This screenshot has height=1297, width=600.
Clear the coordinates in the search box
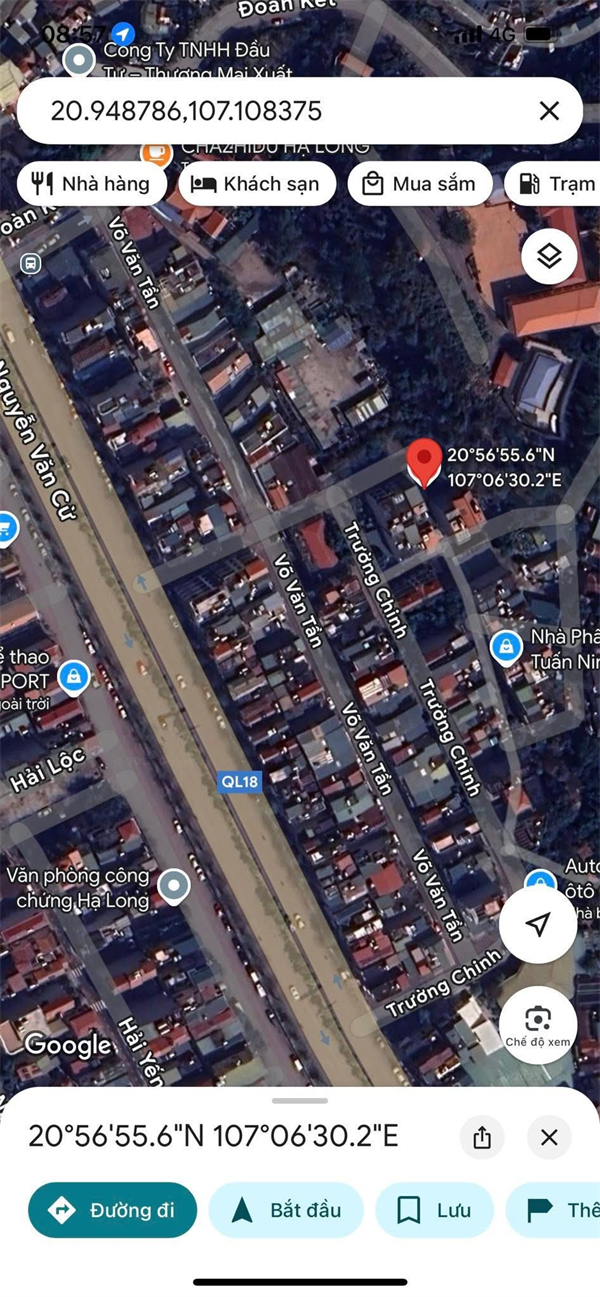pos(549,111)
